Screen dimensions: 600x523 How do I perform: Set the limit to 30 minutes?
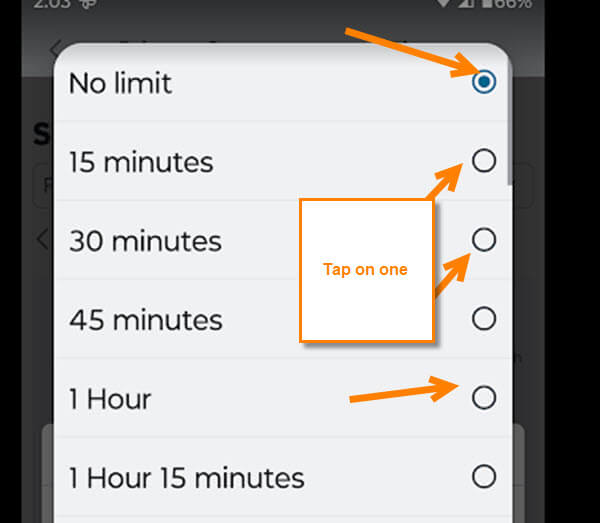(484, 240)
